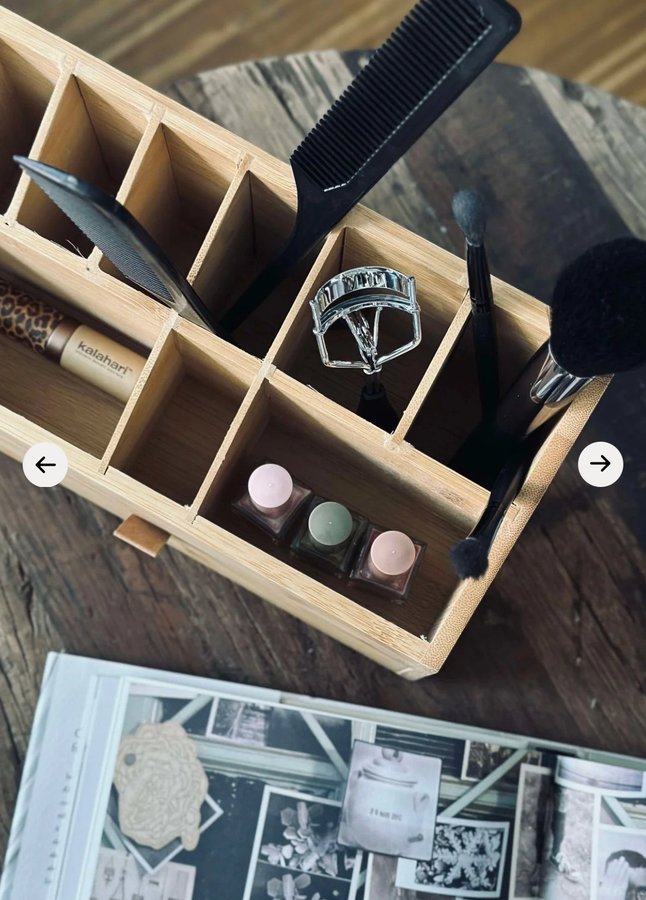Screen dimensions: 646x900
Task: Go to the previous image
Action: point(45,464)
